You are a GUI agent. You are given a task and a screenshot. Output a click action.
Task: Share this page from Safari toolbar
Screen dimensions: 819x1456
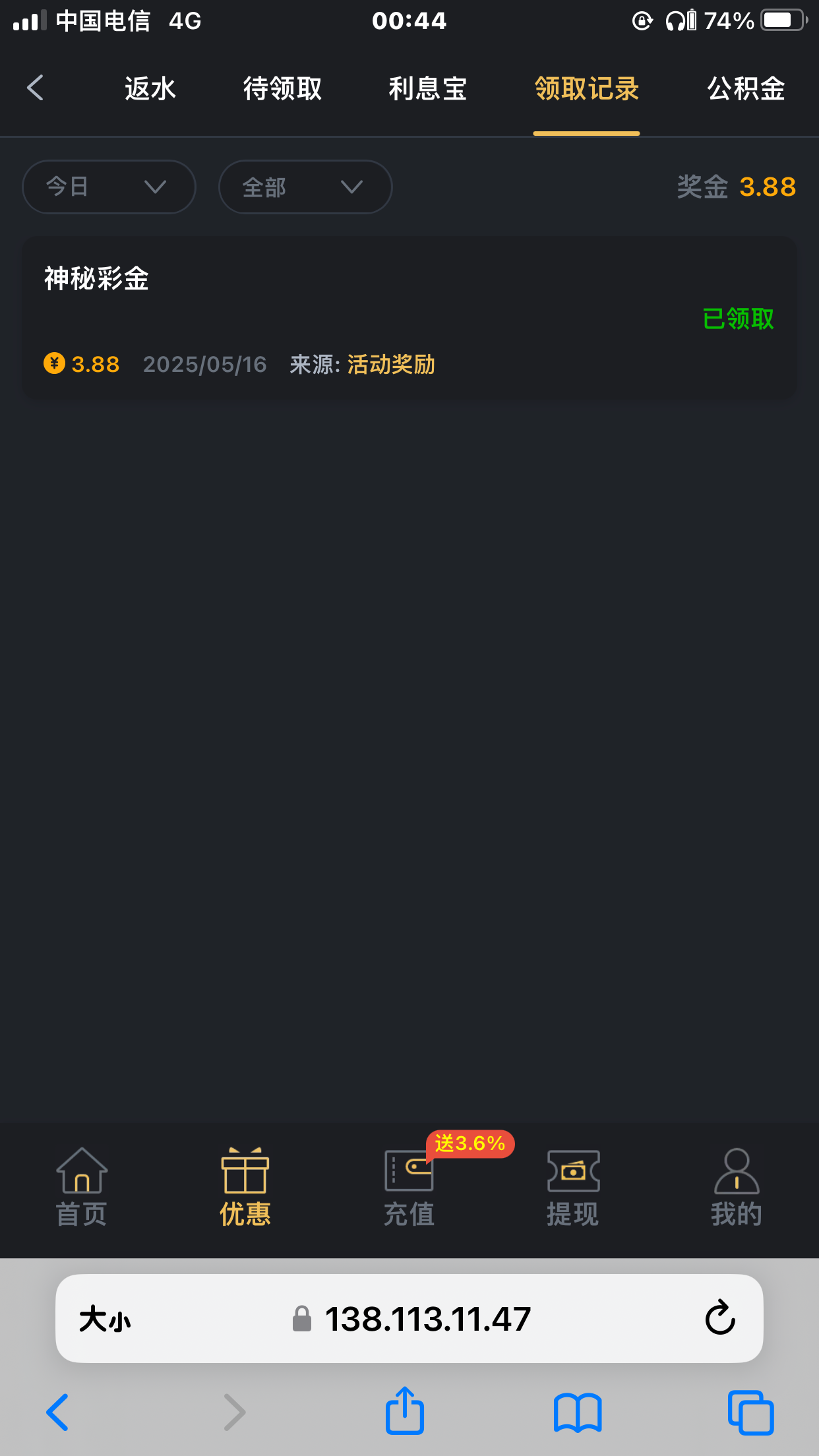pos(404,1411)
